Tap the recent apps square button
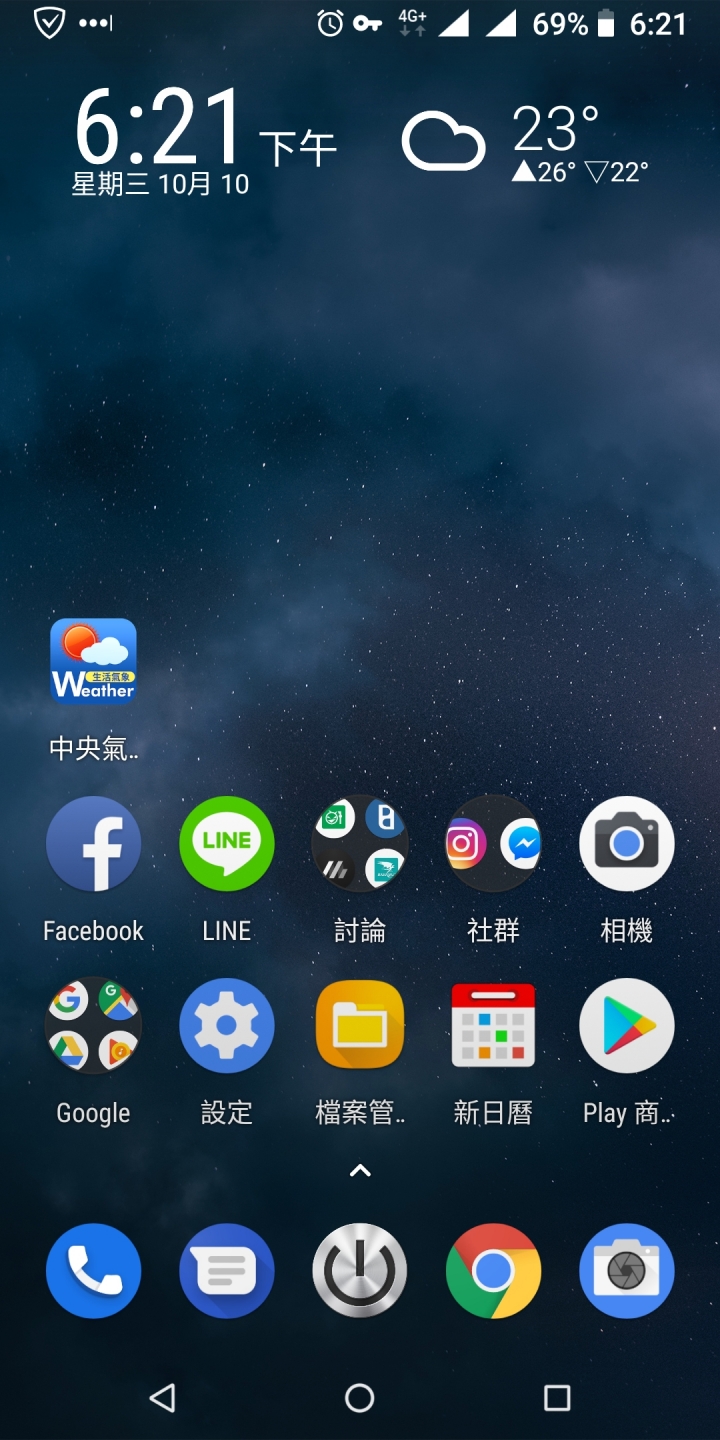Image resolution: width=720 pixels, height=1440 pixels. click(556, 1397)
